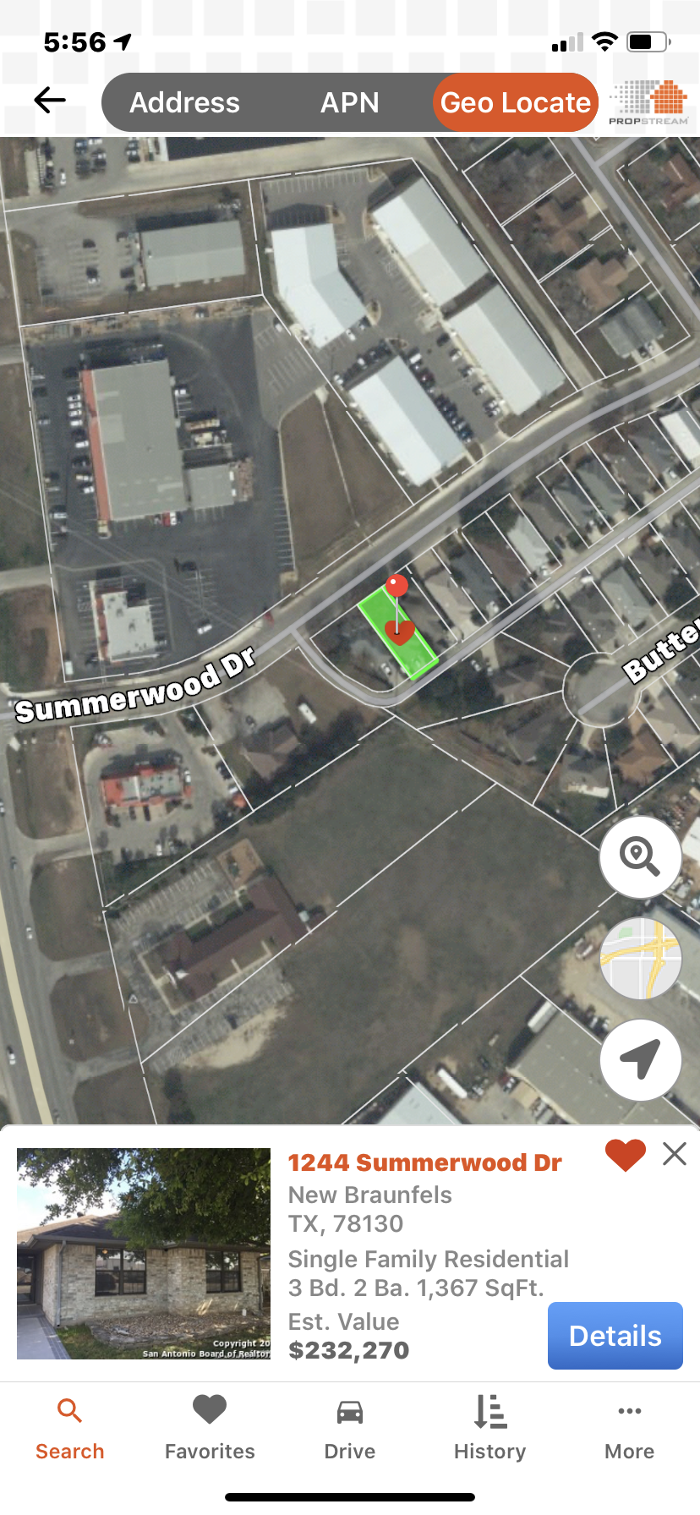Open the Drive tab

(350, 1429)
